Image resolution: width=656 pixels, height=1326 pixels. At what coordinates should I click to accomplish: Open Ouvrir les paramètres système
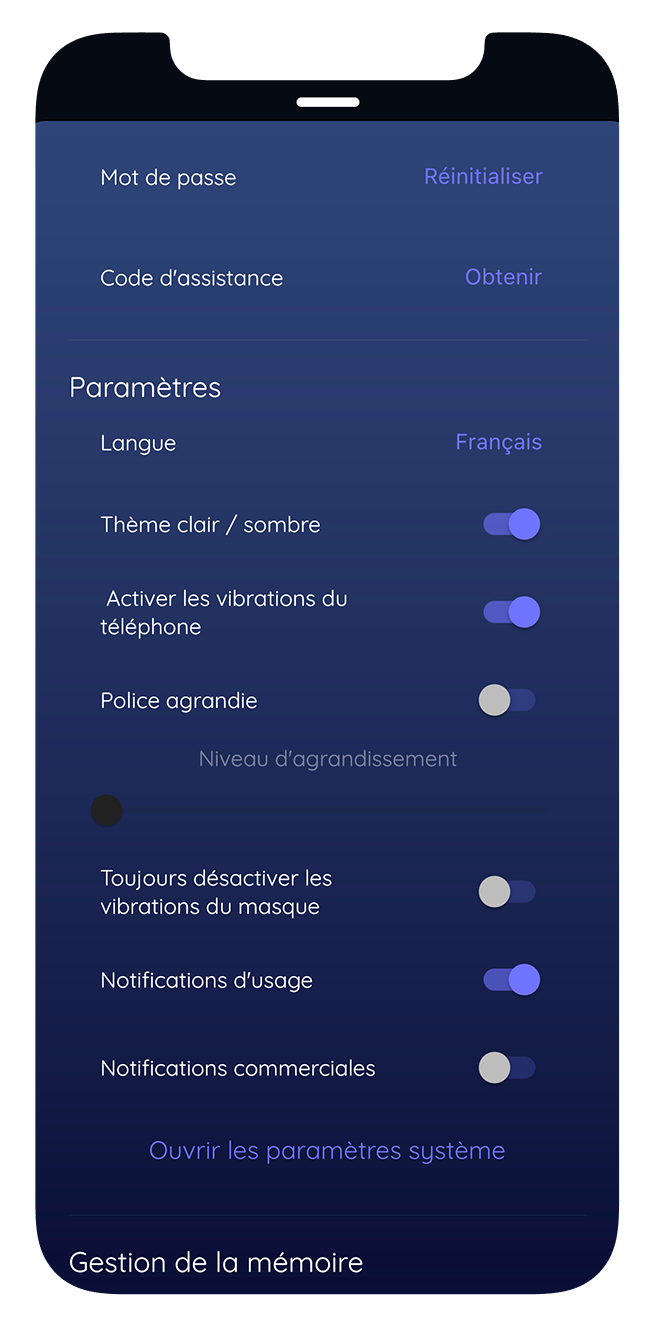[327, 1151]
